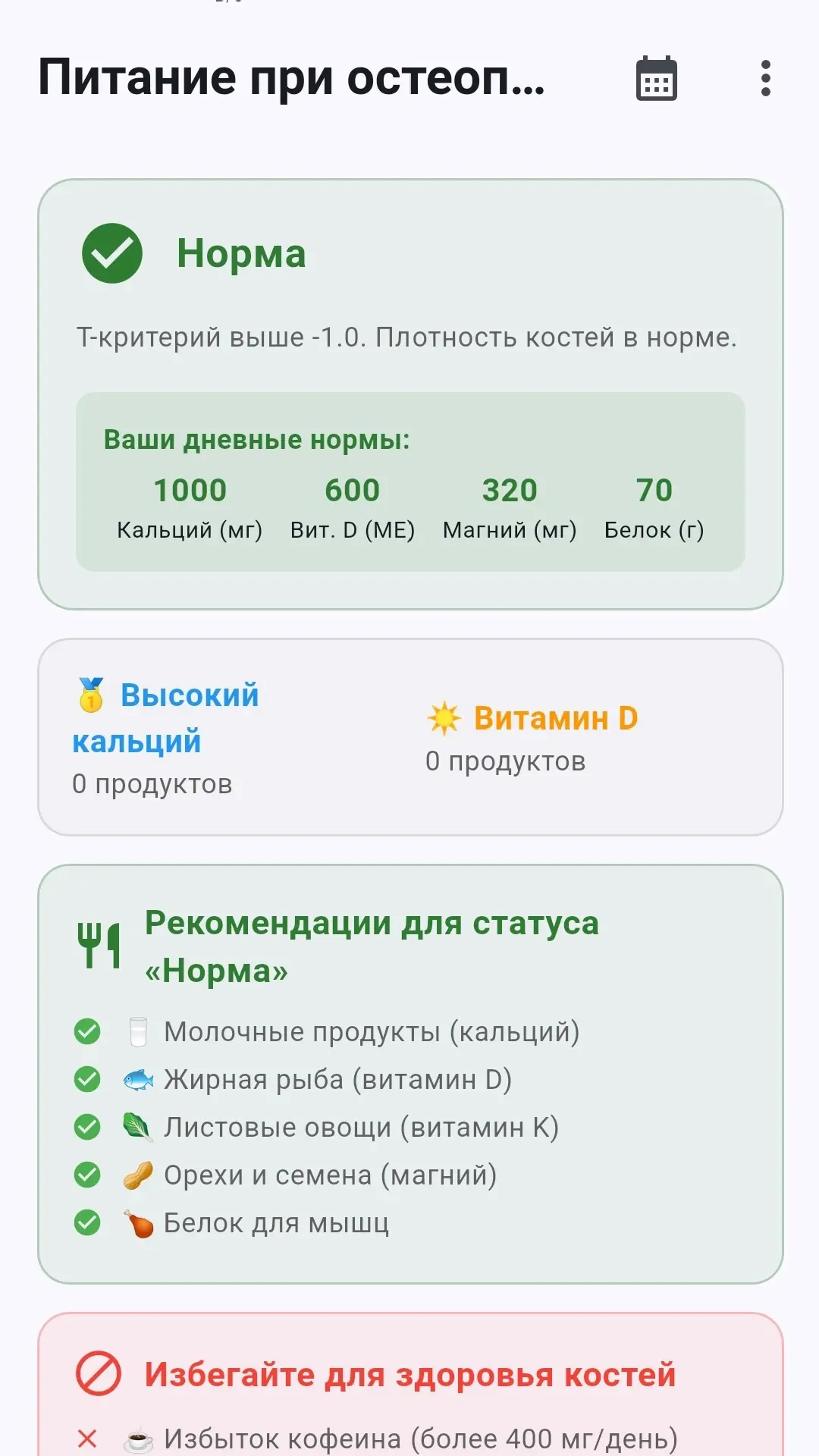Open the three-dot overflow menu
The height and width of the screenshot is (1456, 819).
tap(765, 78)
